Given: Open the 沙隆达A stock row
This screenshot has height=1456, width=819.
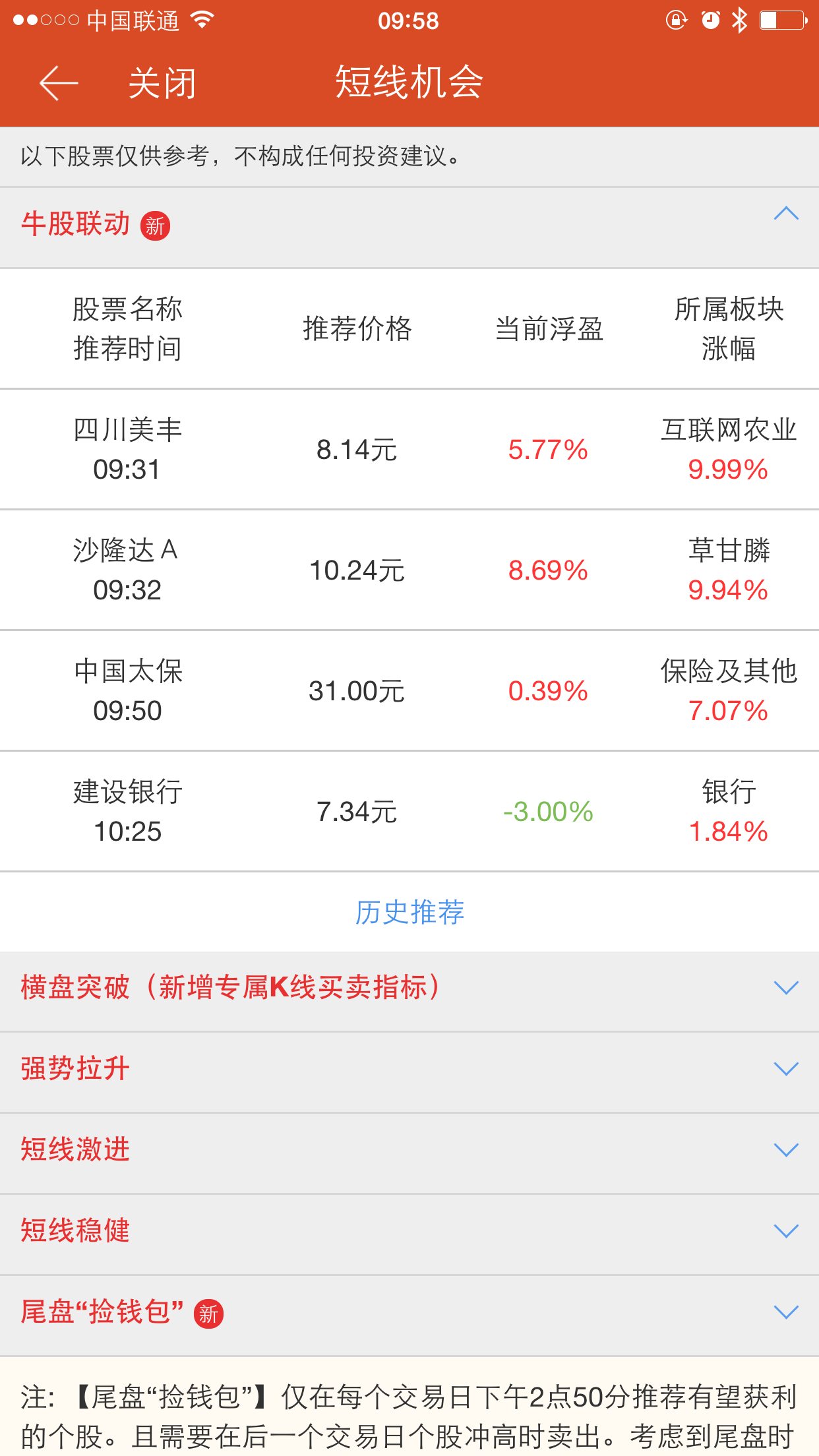Looking at the screenshot, I should click(409, 570).
